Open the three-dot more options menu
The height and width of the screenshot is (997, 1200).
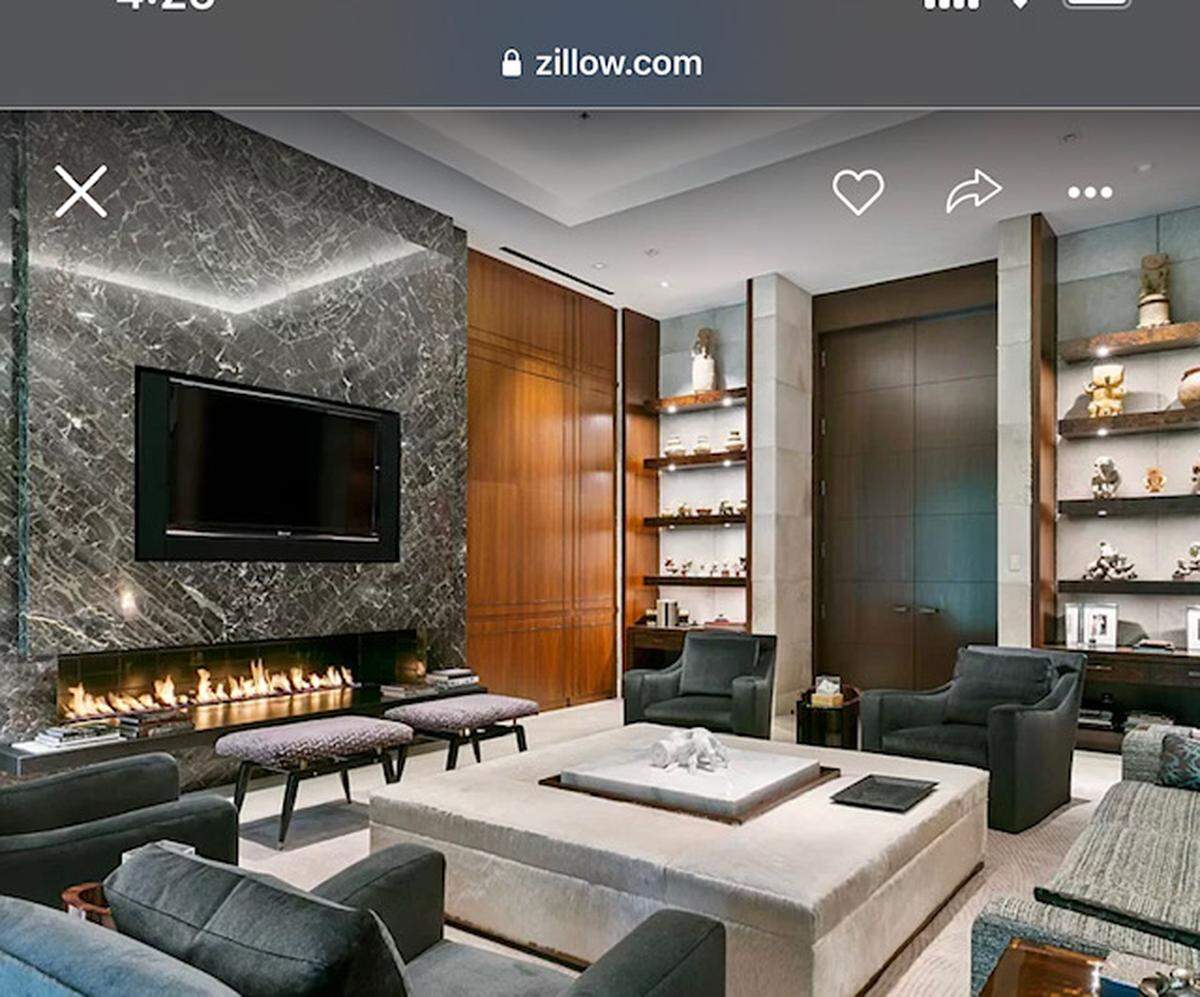1090,192
